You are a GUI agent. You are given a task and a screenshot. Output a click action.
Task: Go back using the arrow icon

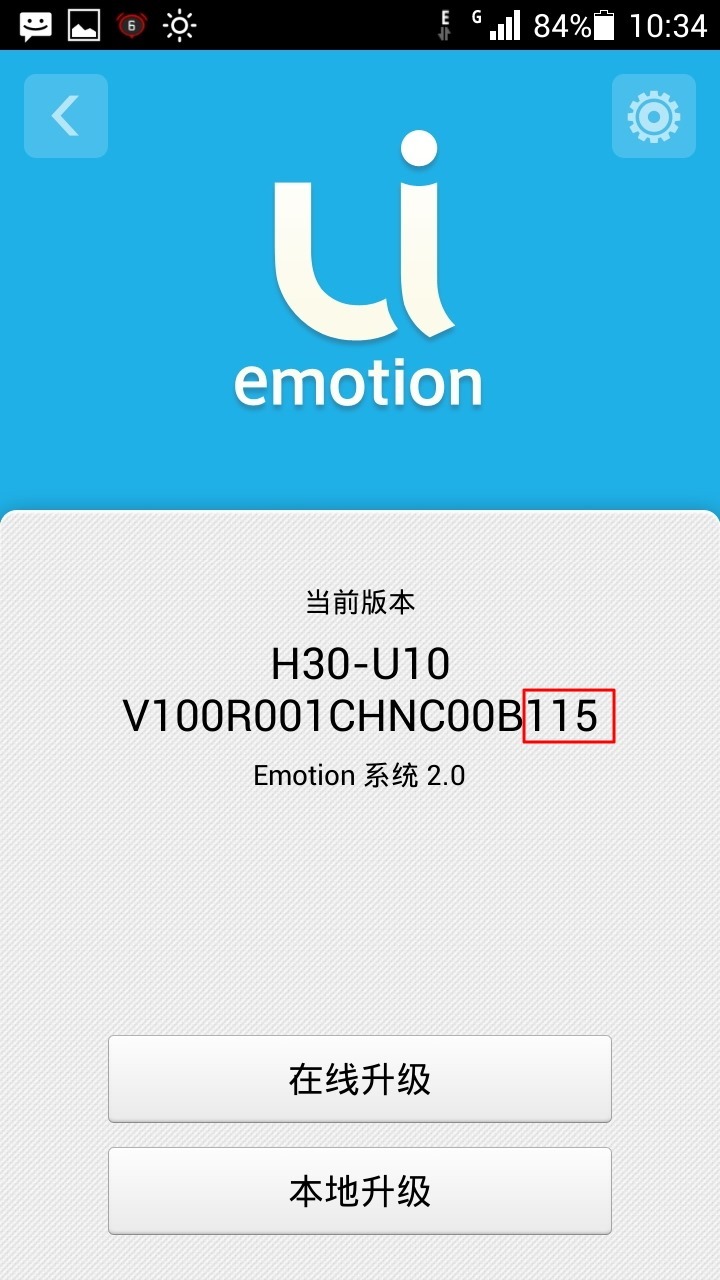pos(66,116)
